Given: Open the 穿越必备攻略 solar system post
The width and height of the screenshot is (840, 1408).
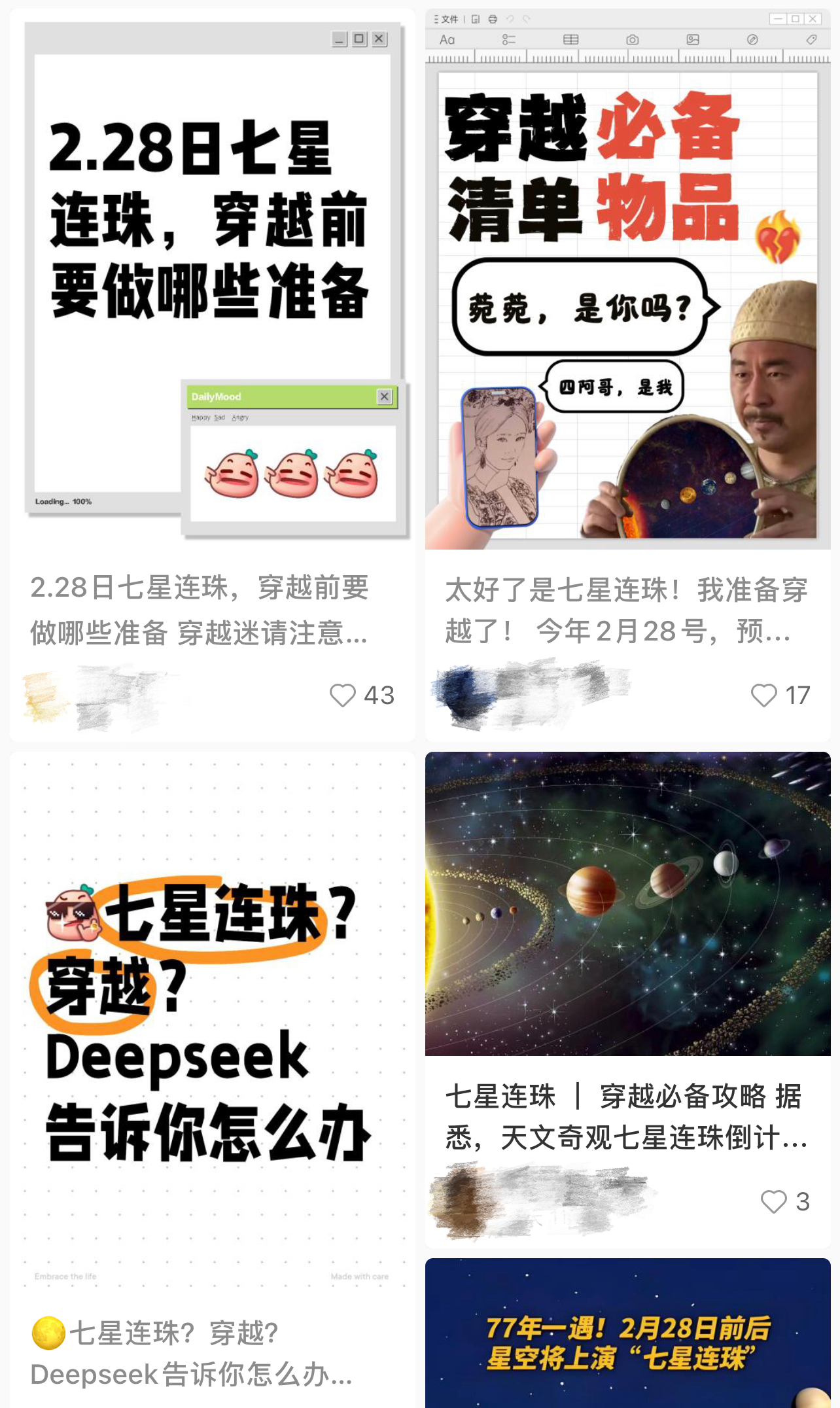Looking at the screenshot, I should tap(627, 903).
